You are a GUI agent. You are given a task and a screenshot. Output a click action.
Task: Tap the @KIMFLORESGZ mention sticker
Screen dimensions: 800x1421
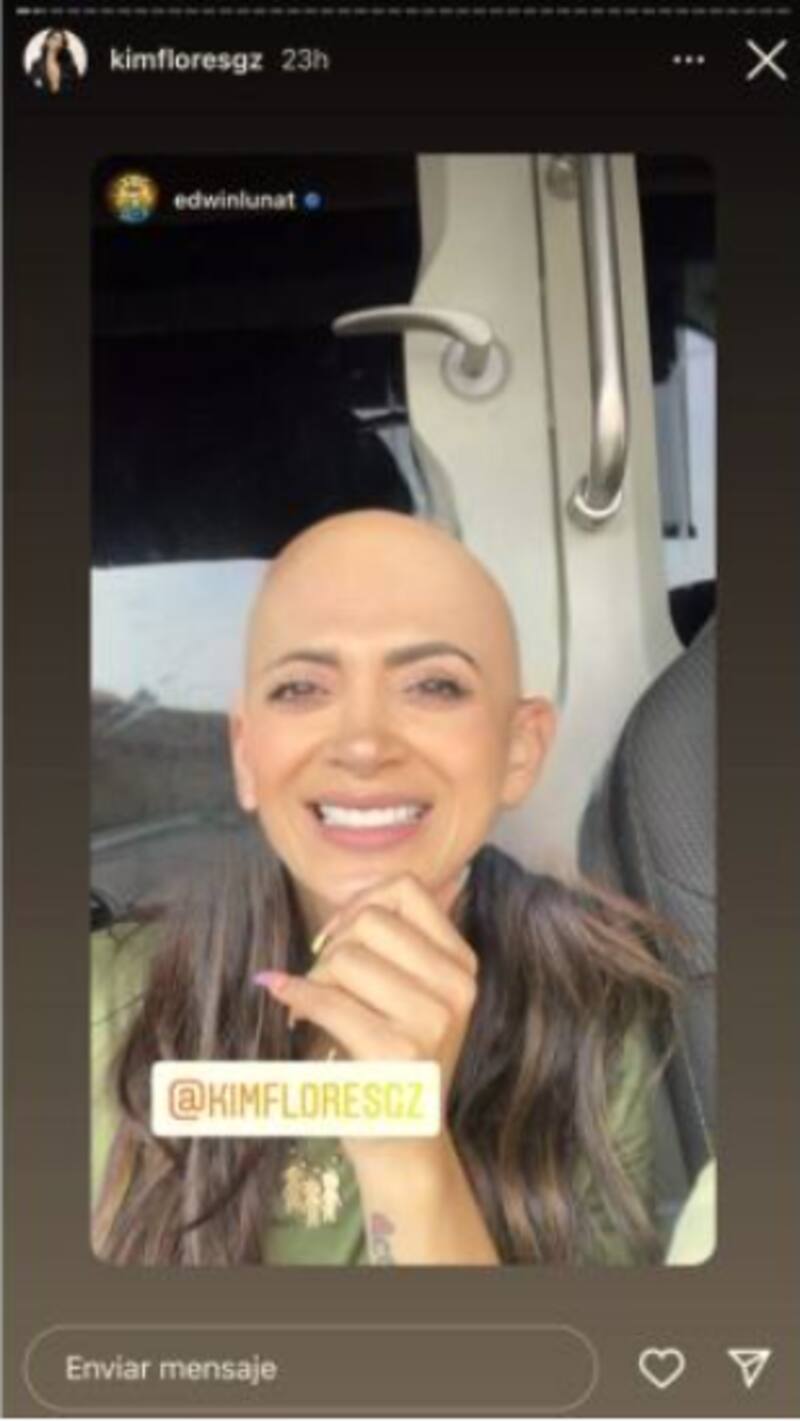tap(296, 1100)
